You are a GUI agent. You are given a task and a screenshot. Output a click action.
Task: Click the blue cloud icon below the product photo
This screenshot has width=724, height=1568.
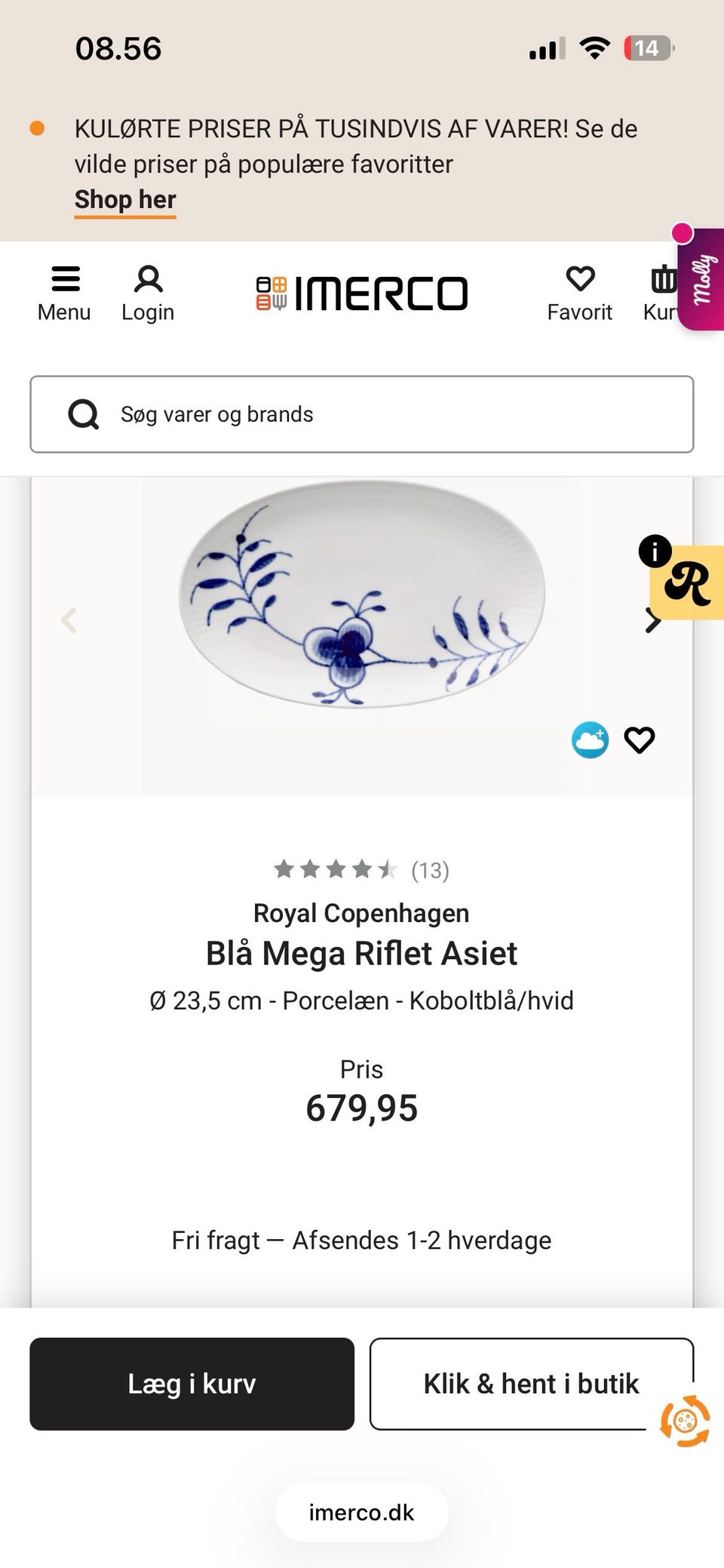click(x=589, y=740)
